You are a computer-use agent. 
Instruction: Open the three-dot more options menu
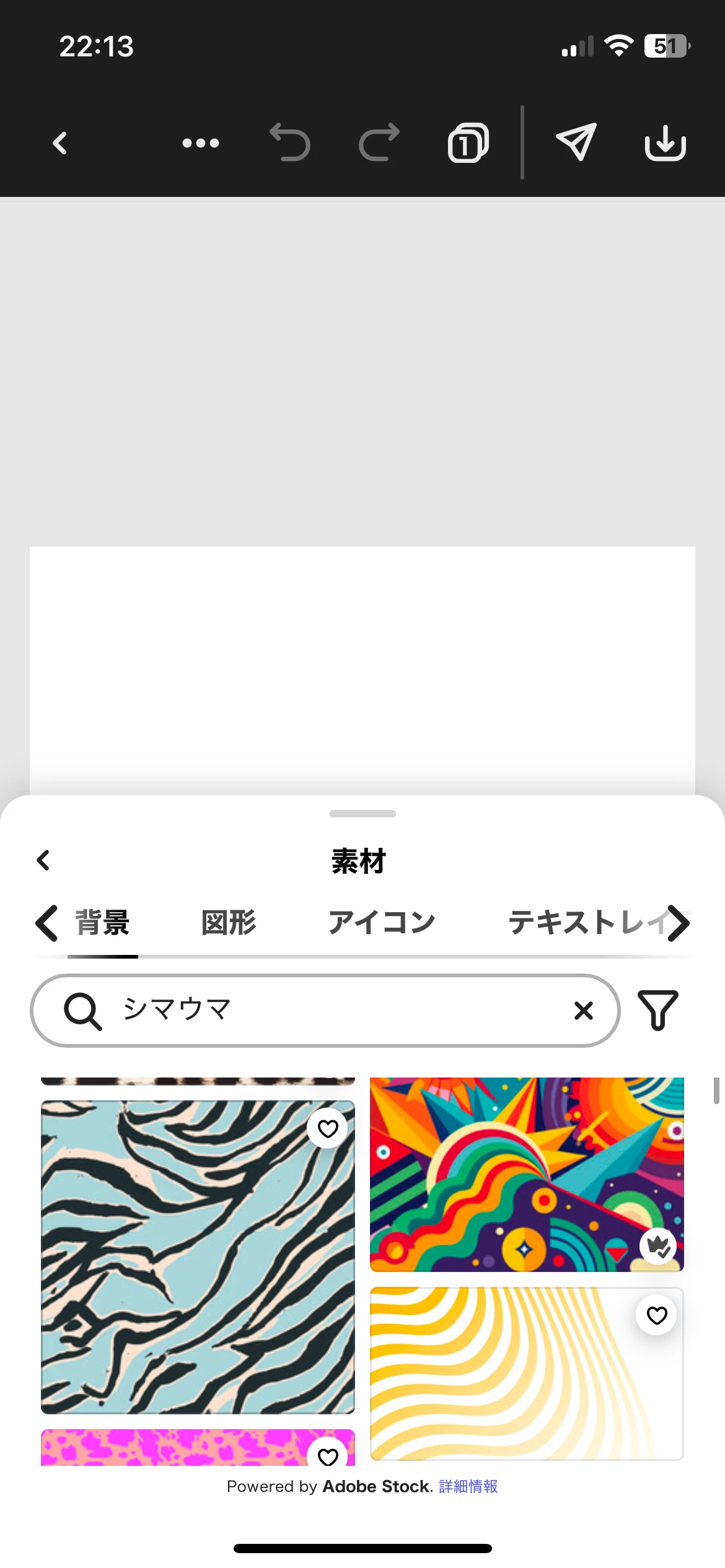pos(200,143)
